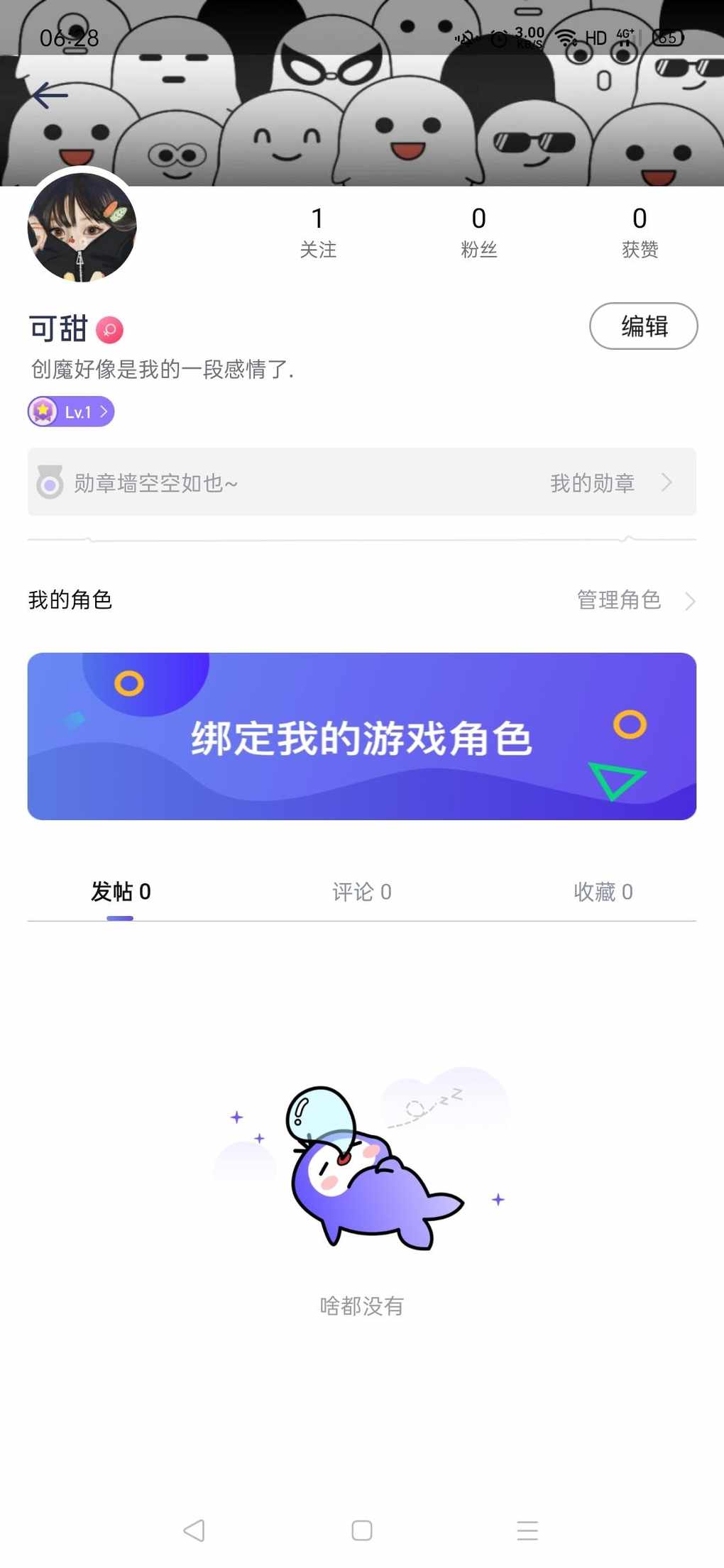Open 我的勋章 medal wall
The height and width of the screenshot is (1568, 724).
click(x=609, y=483)
